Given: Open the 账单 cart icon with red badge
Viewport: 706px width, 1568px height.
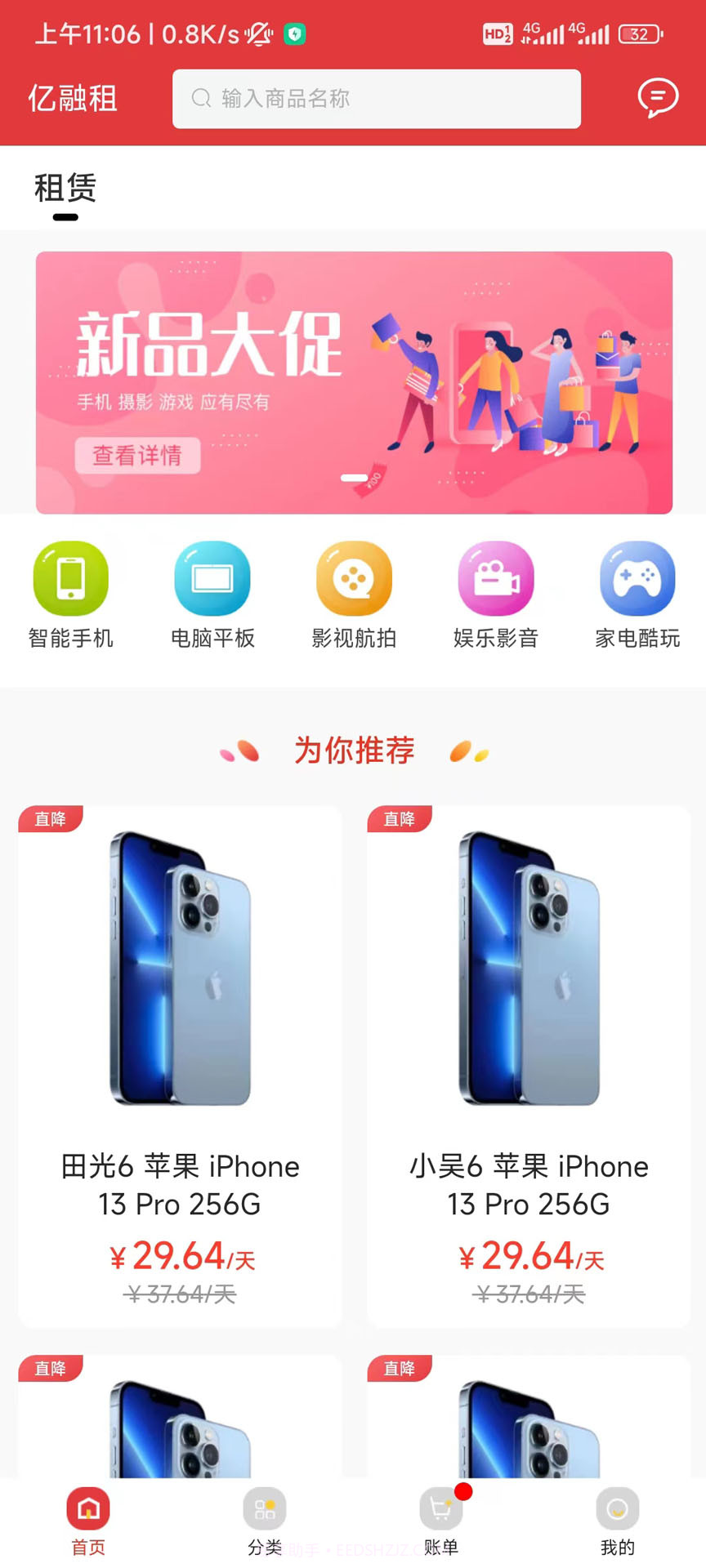Looking at the screenshot, I should pyautogui.click(x=440, y=1515).
